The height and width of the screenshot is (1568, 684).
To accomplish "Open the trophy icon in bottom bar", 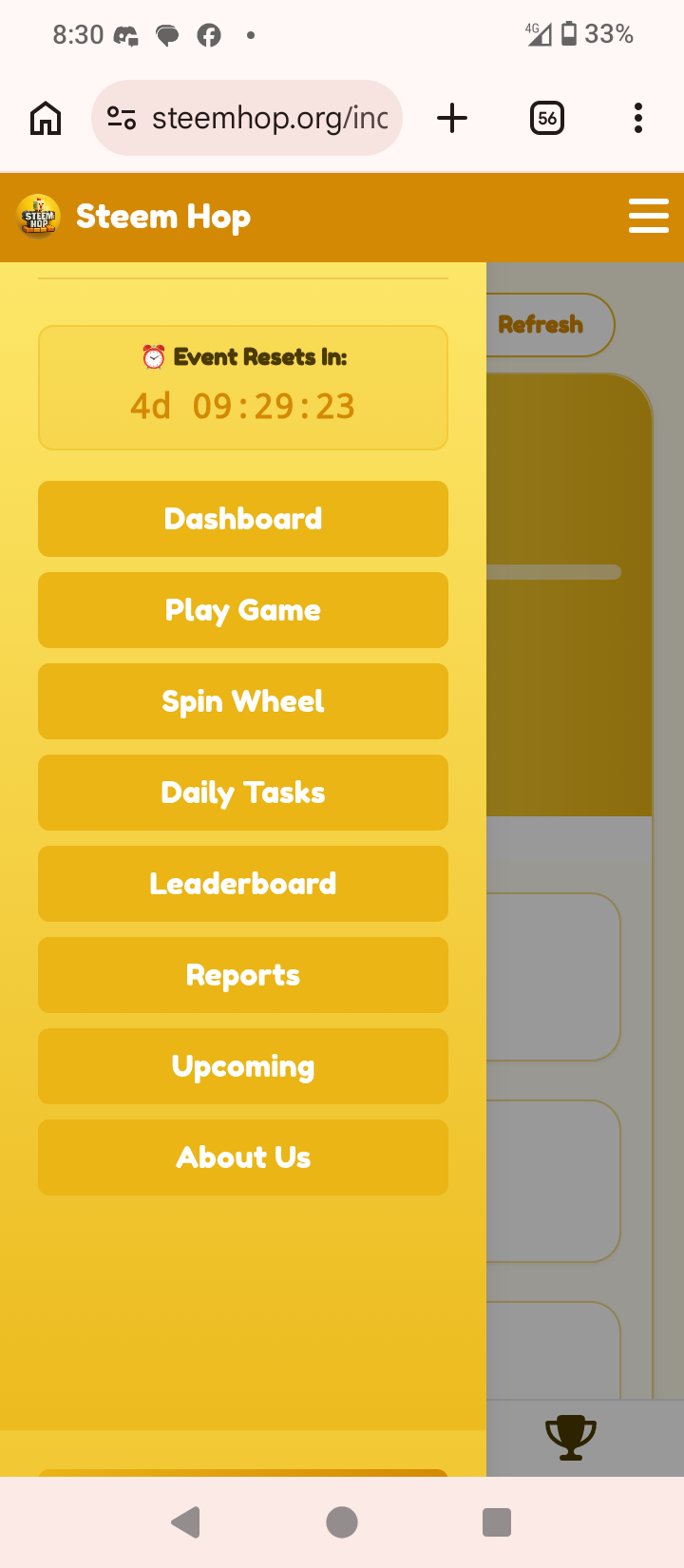I will pyautogui.click(x=571, y=1437).
